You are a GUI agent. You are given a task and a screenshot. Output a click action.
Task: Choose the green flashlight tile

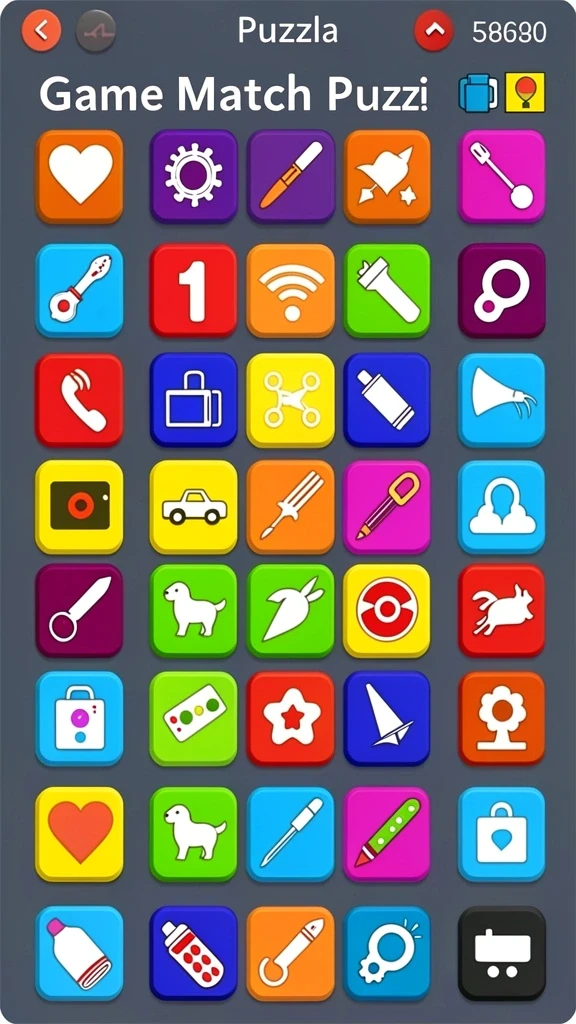point(387,291)
